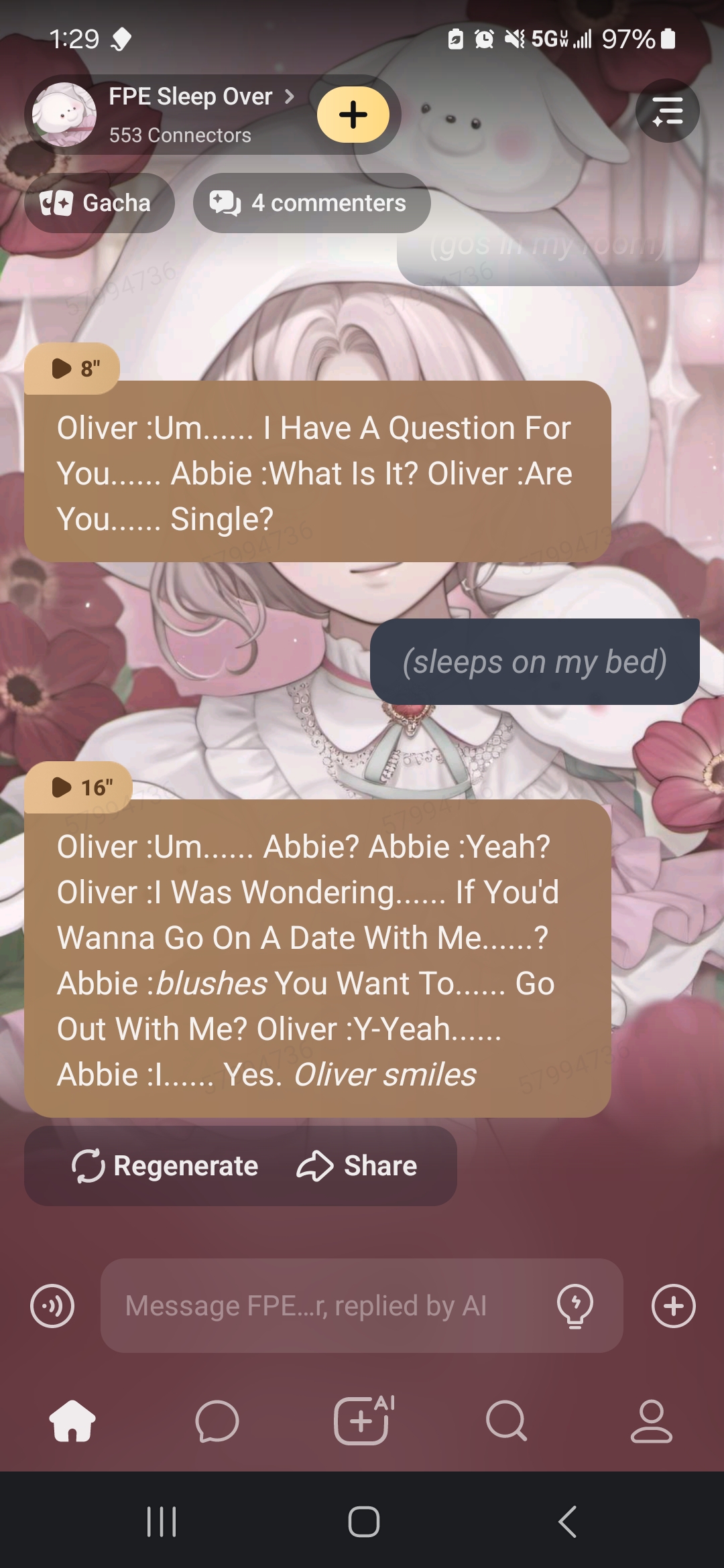Open the top-right menu icon
Image resolution: width=724 pixels, height=1568 pixels.
point(667,111)
